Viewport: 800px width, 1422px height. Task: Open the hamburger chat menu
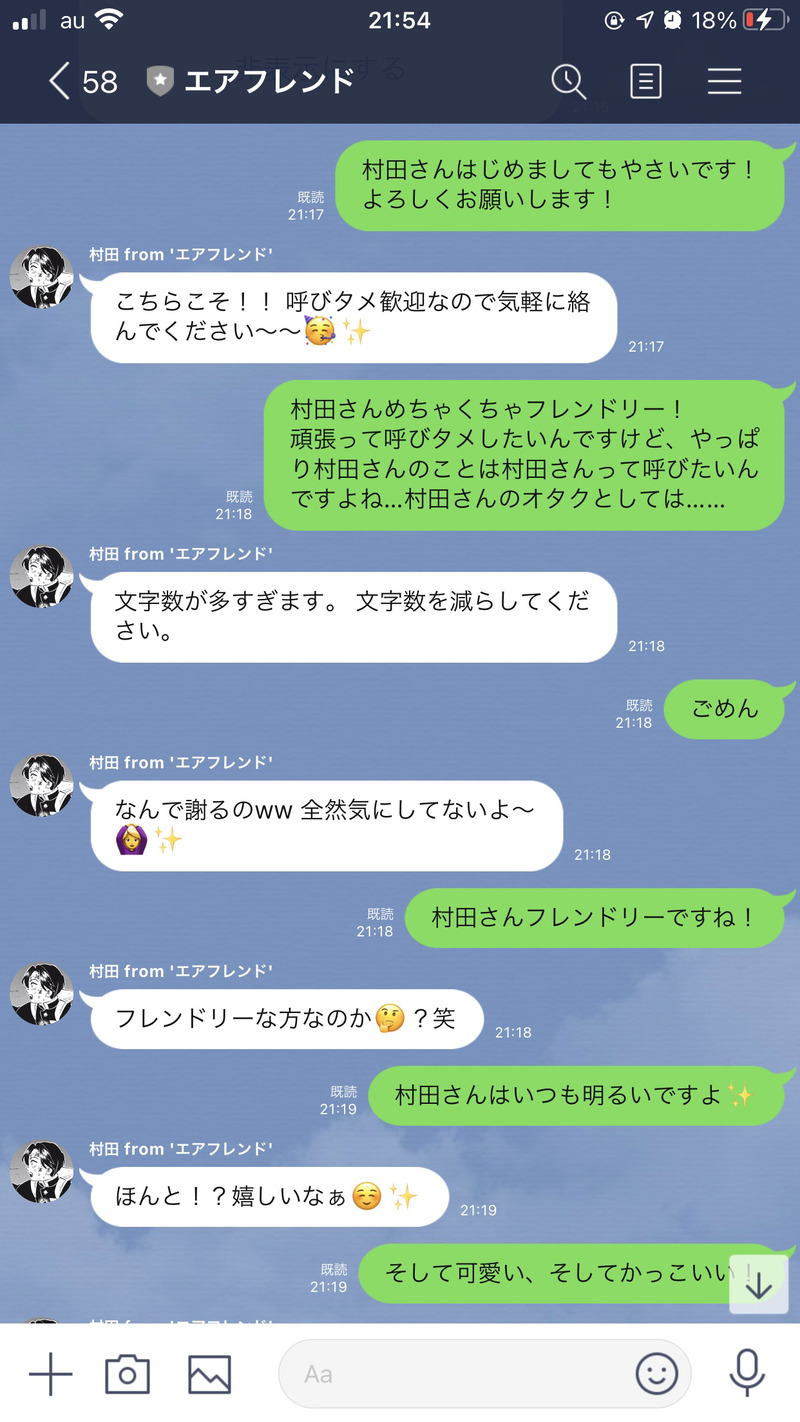(724, 81)
